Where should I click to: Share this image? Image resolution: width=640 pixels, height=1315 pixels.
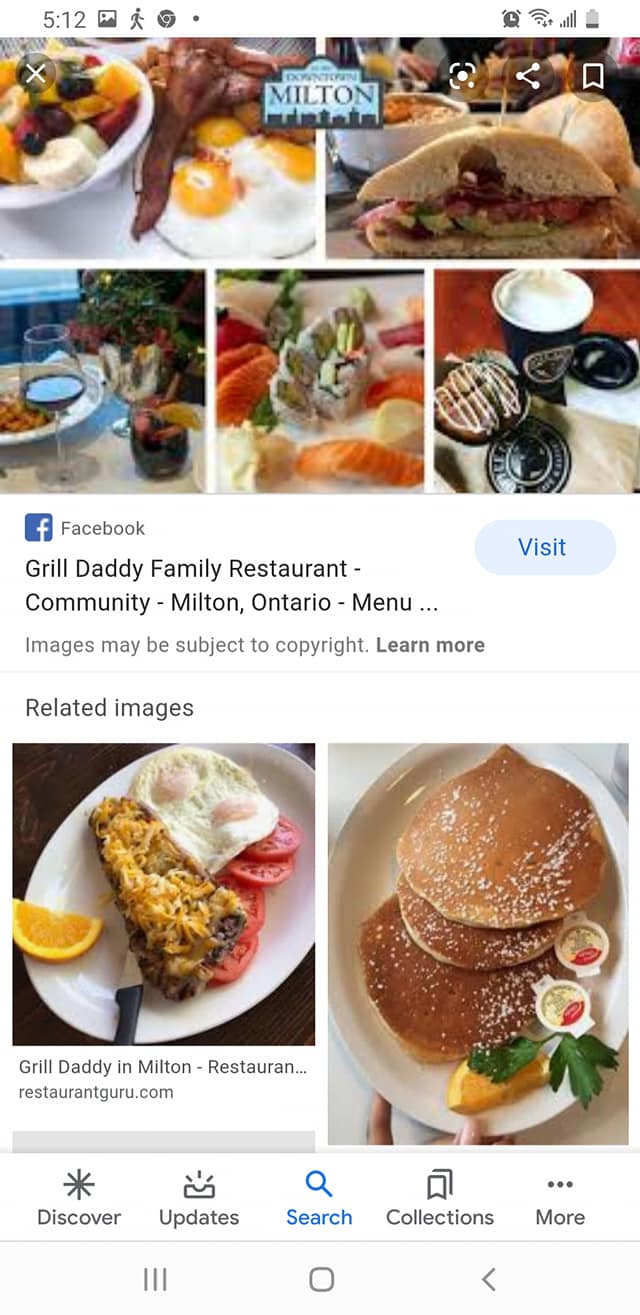point(528,75)
